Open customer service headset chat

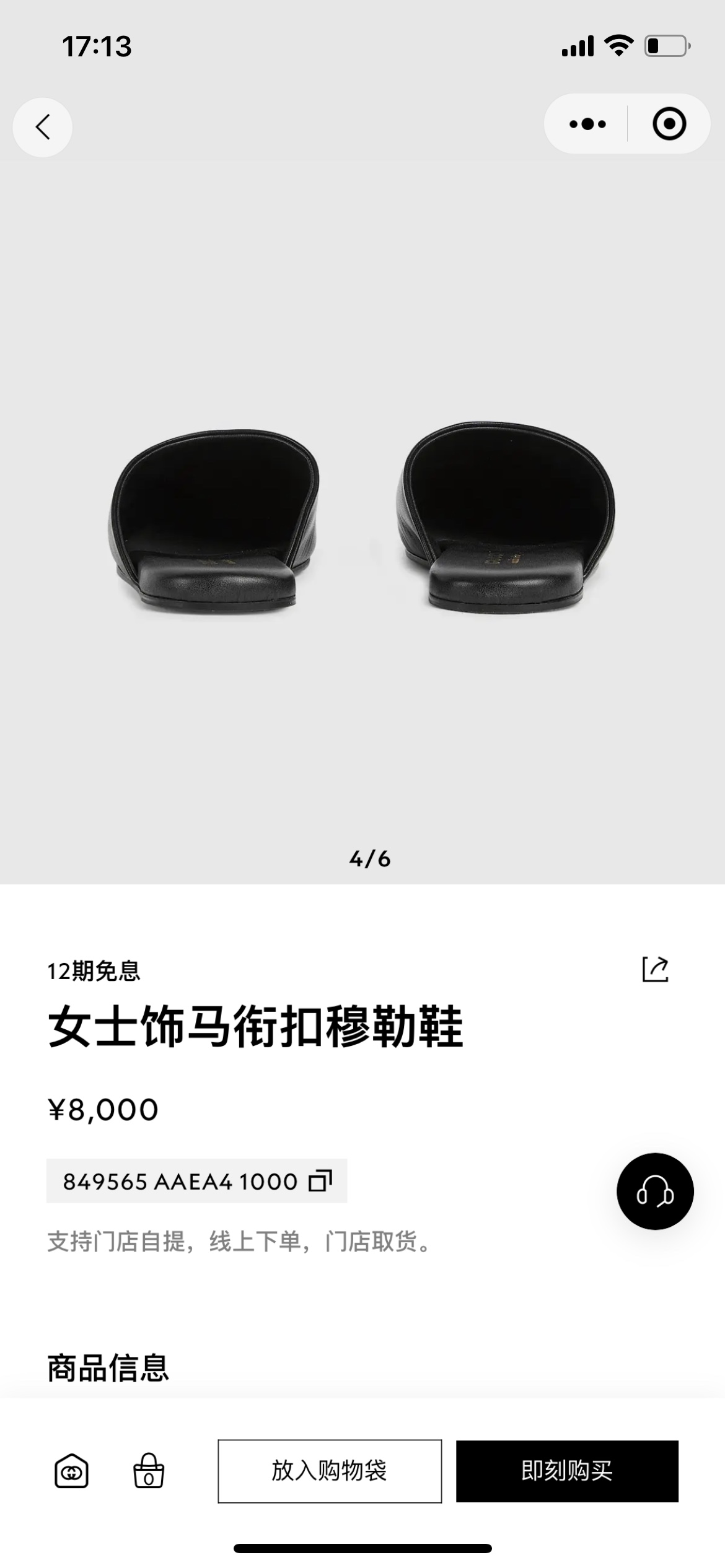(655, 1191)
